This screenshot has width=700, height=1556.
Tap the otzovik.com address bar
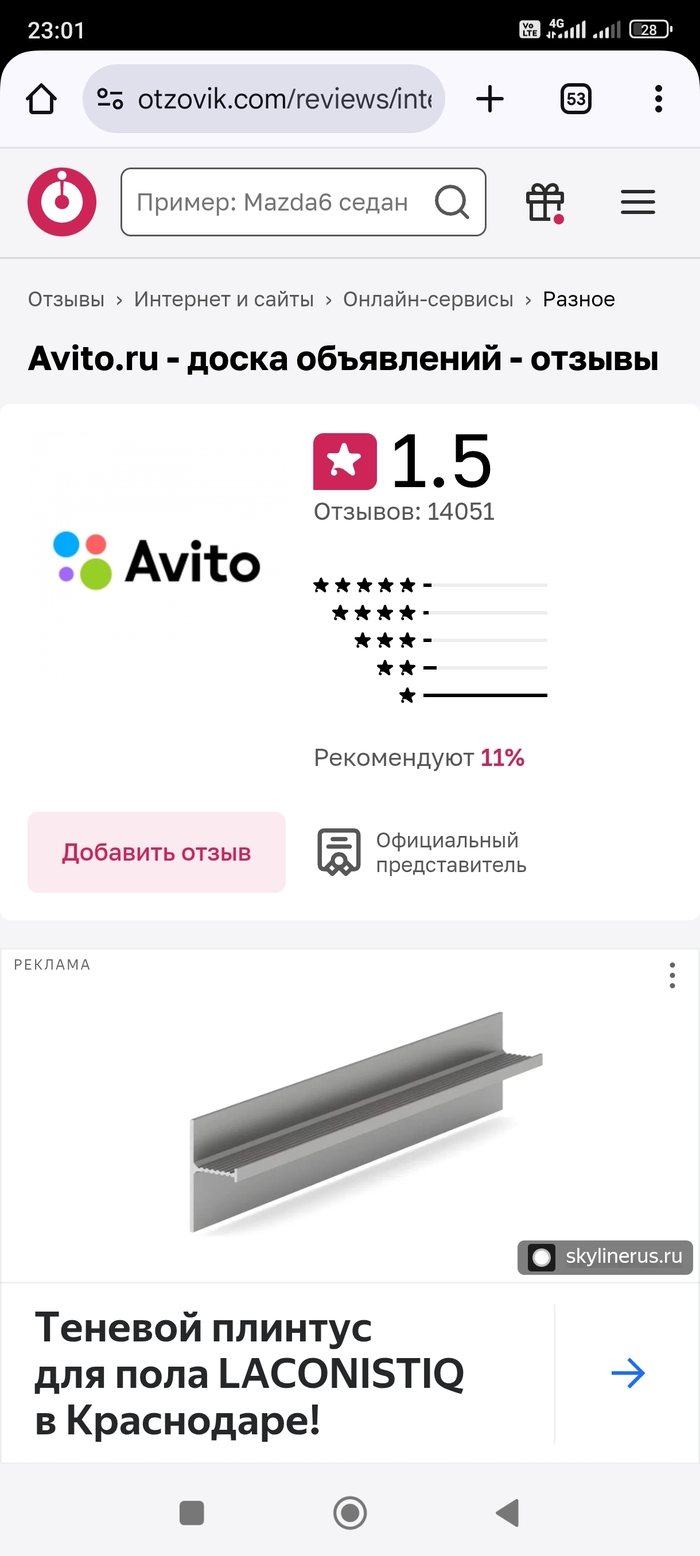click(264, 99)
